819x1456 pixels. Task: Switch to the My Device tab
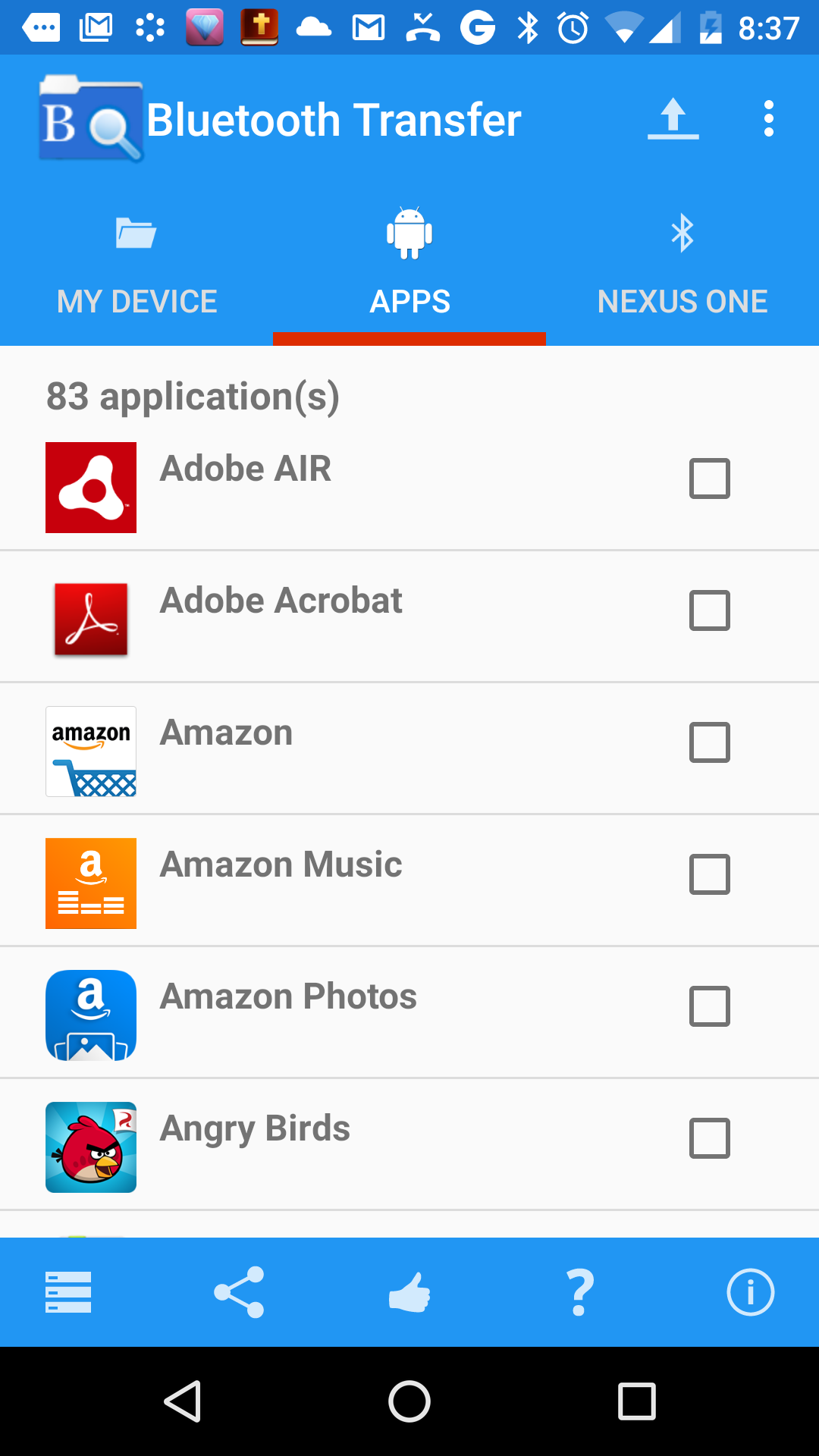coord(136,265)
